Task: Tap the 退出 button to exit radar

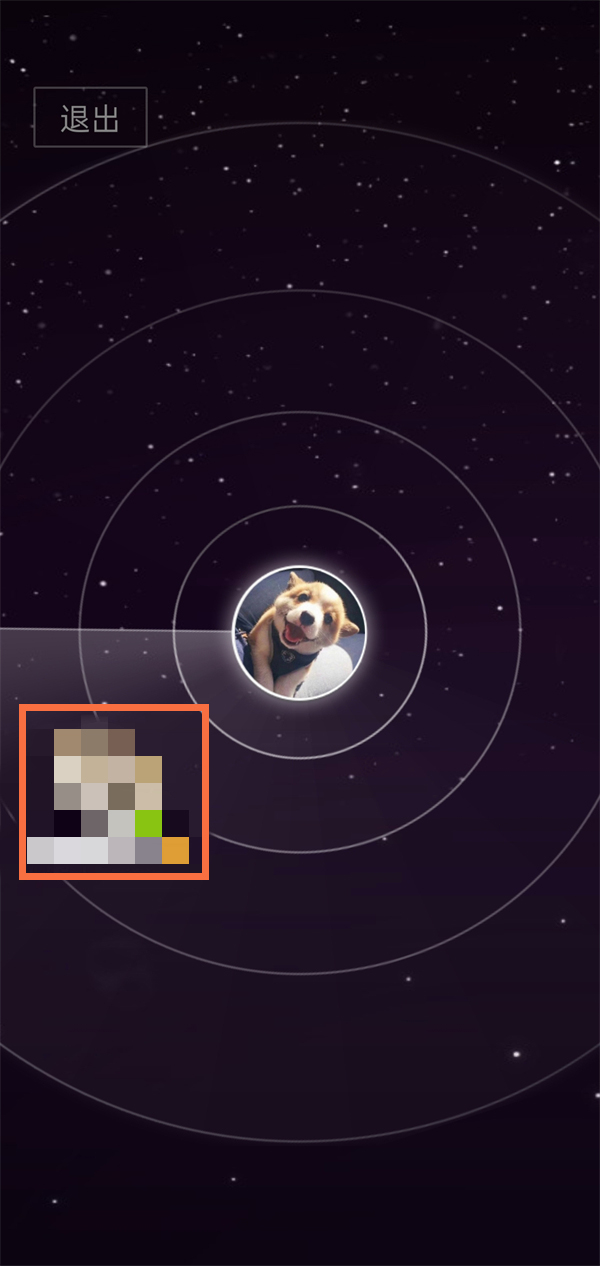Action: point(90,118)
